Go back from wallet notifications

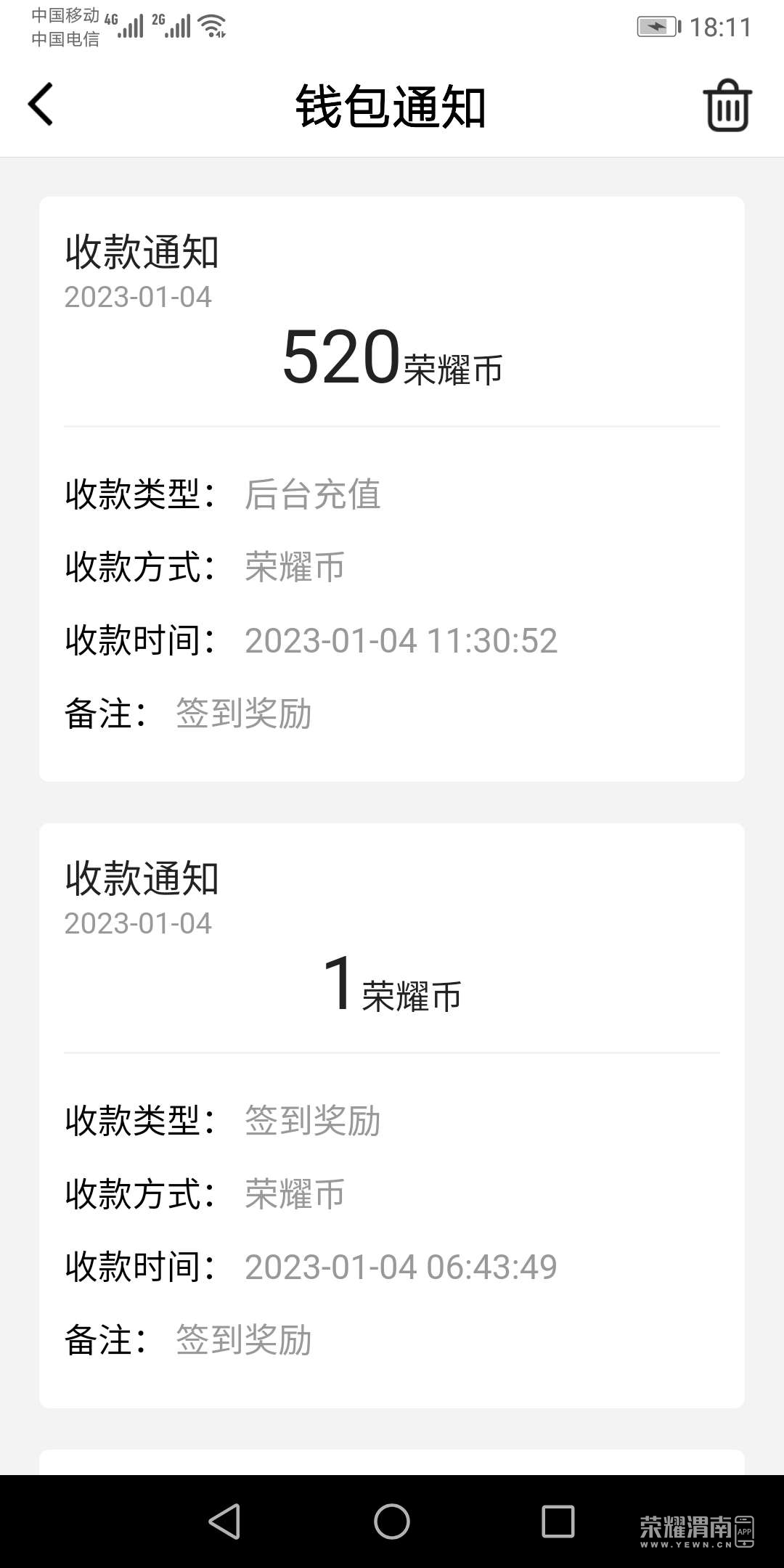click(41, 105)
